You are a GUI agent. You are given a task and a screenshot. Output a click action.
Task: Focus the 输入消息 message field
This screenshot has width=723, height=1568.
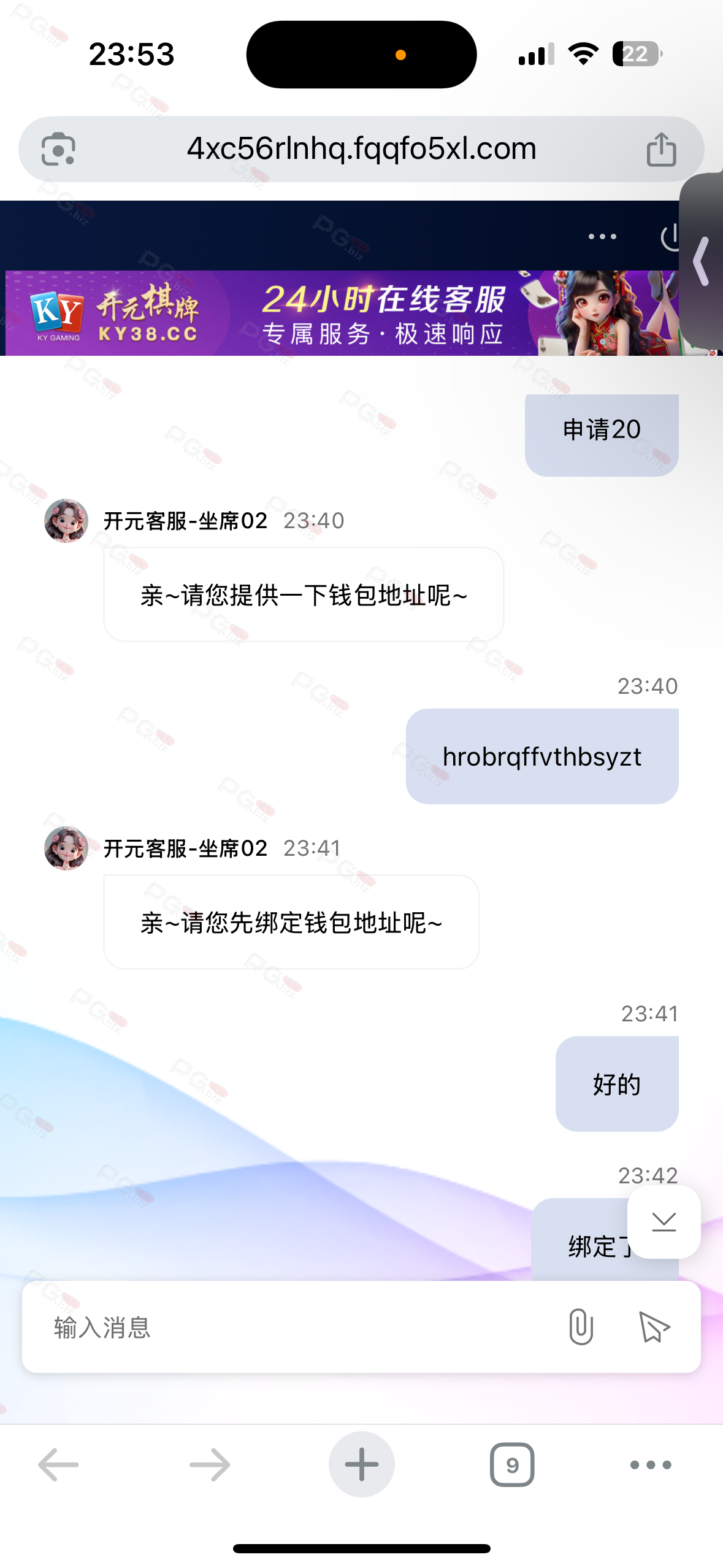(x=294, y=1327)
